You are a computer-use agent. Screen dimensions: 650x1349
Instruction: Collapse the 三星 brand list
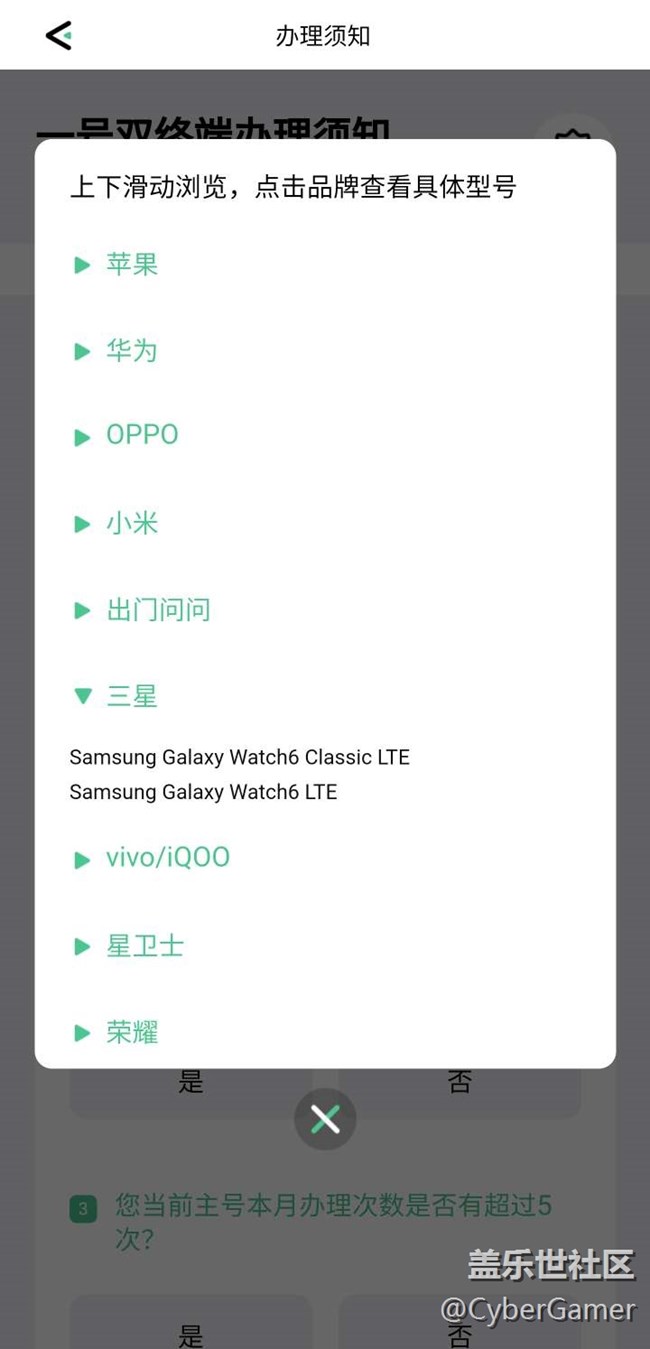click(x=117, y=696)
